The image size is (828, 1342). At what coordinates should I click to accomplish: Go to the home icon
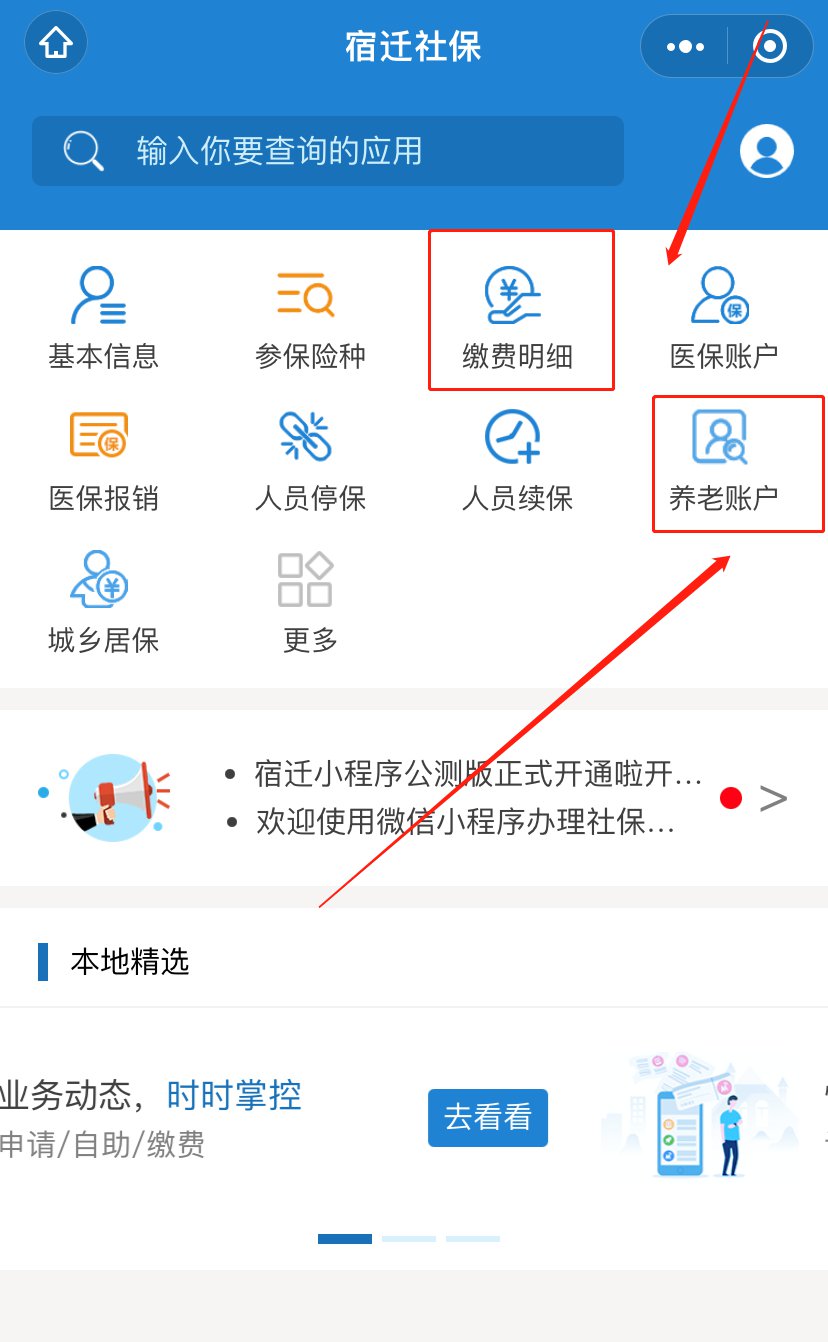pos(56,44)
